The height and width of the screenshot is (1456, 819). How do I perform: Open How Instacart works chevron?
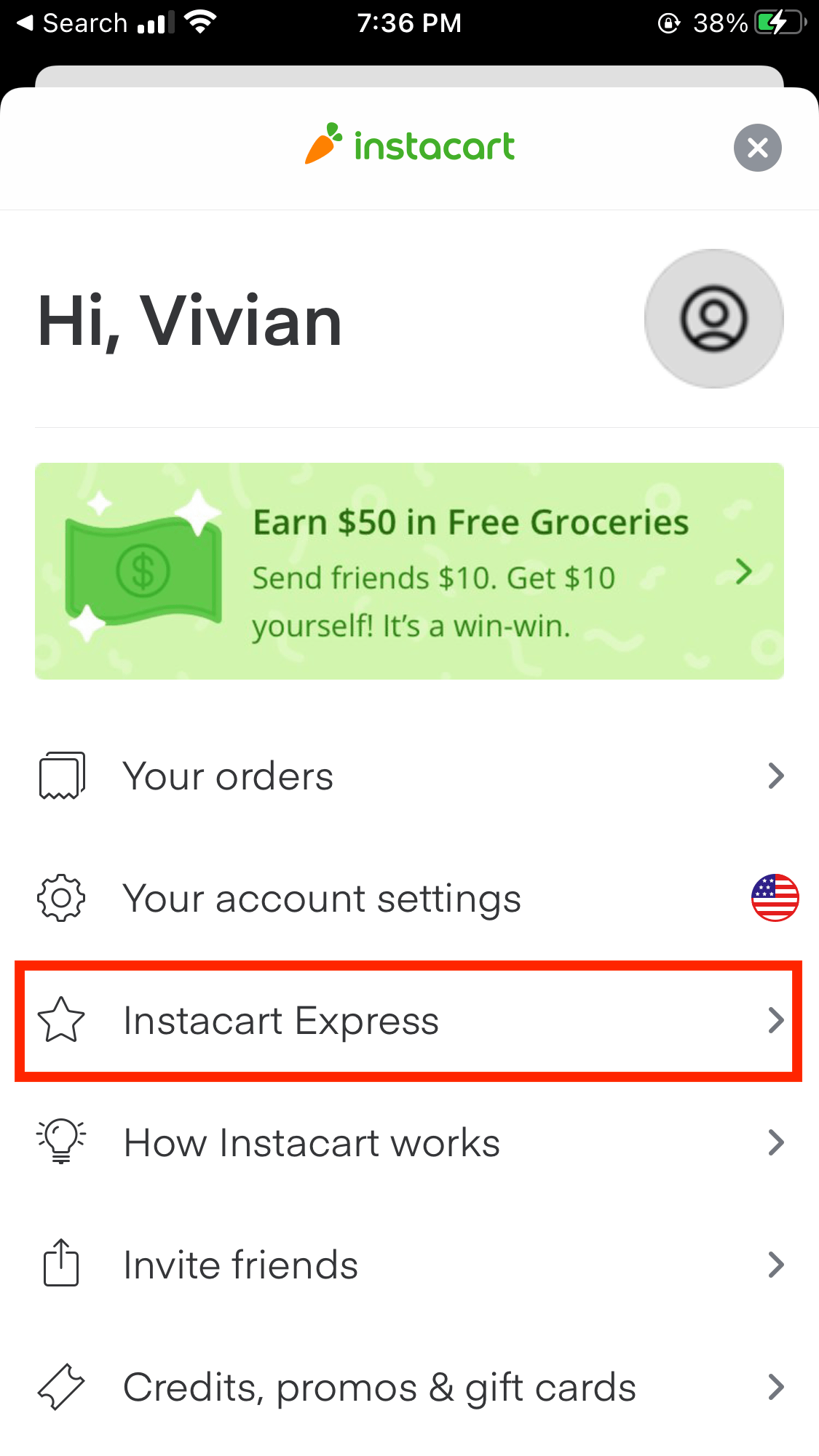[x=777, y=1142]
